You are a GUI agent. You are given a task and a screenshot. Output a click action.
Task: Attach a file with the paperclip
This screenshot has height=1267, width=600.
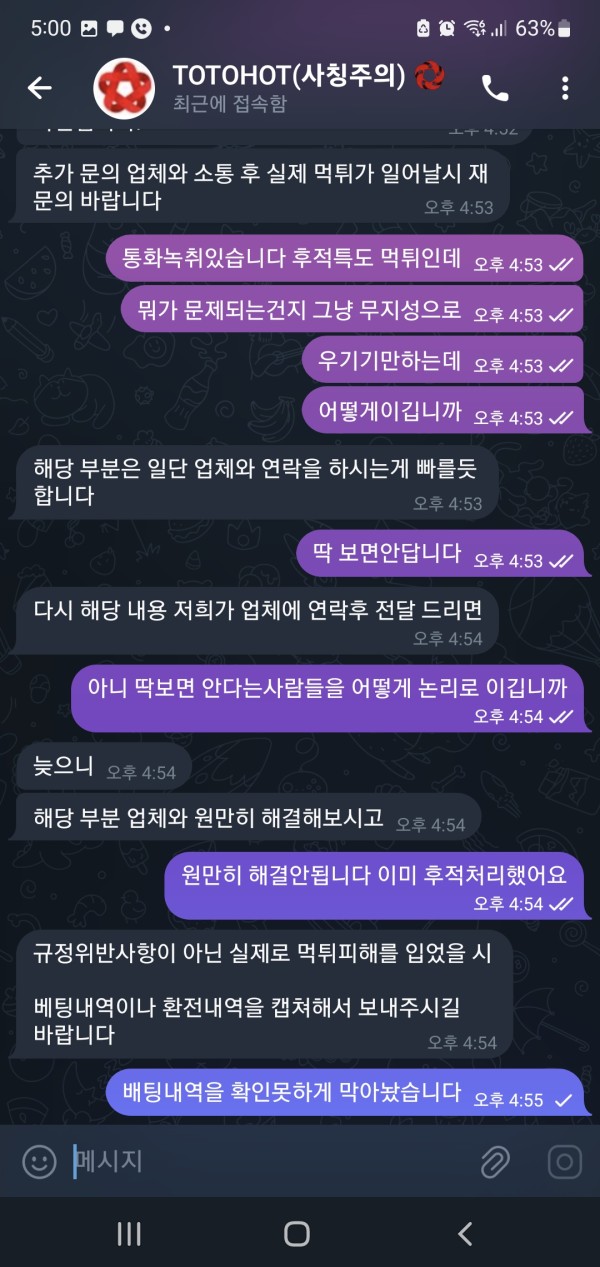[x=495, y=1161]
